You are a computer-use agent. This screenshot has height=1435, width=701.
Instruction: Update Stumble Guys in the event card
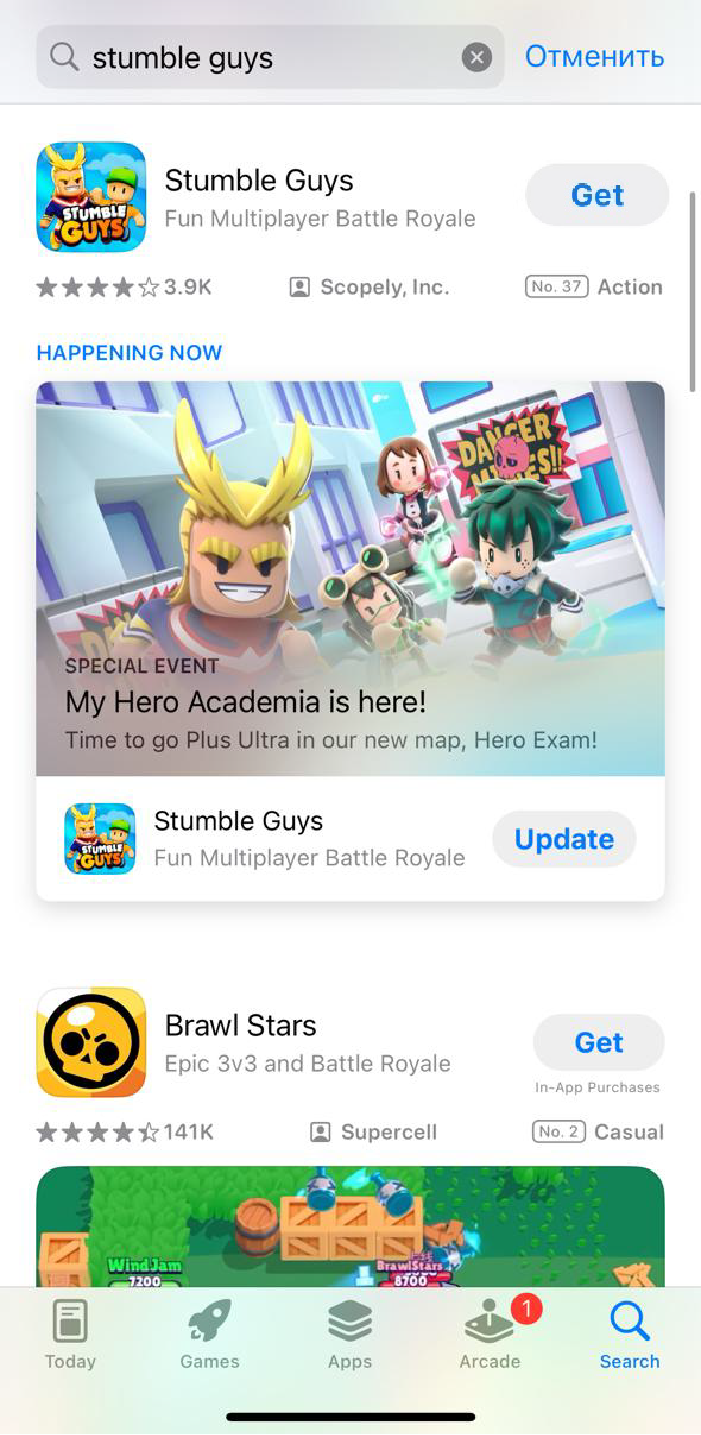pyautogui.click(x=564, y=839)
